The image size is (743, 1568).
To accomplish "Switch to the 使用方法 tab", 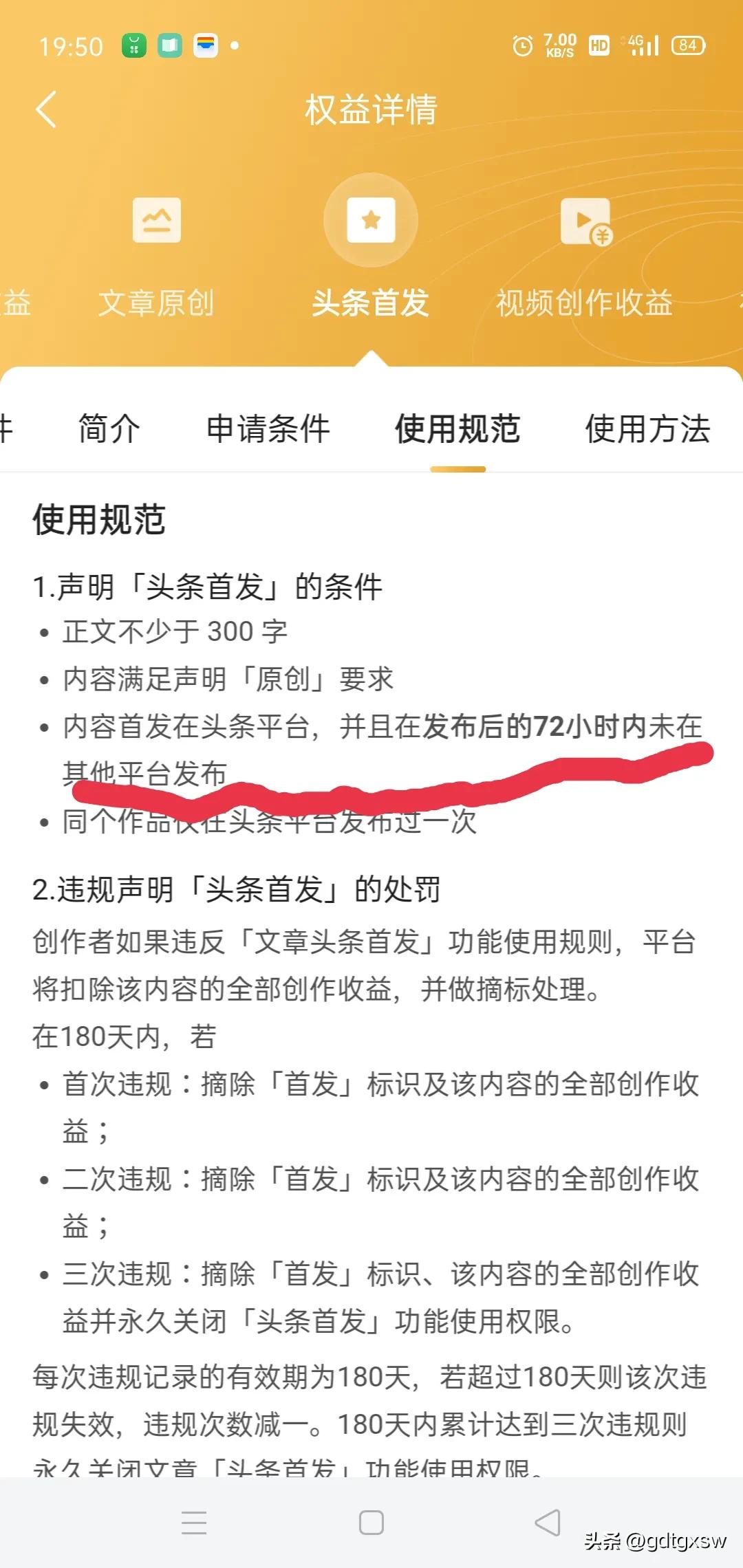I will tap(647, 428).
